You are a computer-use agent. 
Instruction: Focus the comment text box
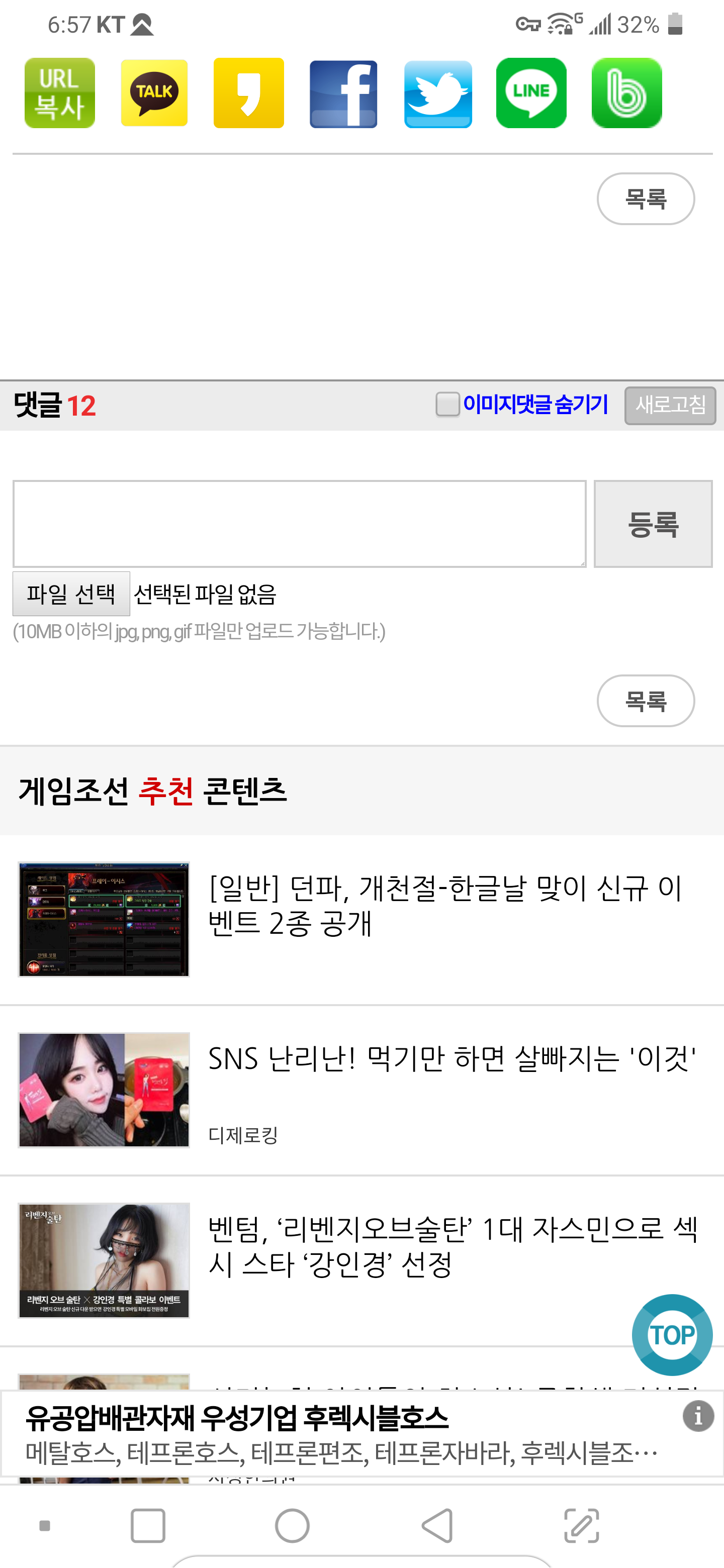[299, 524]
